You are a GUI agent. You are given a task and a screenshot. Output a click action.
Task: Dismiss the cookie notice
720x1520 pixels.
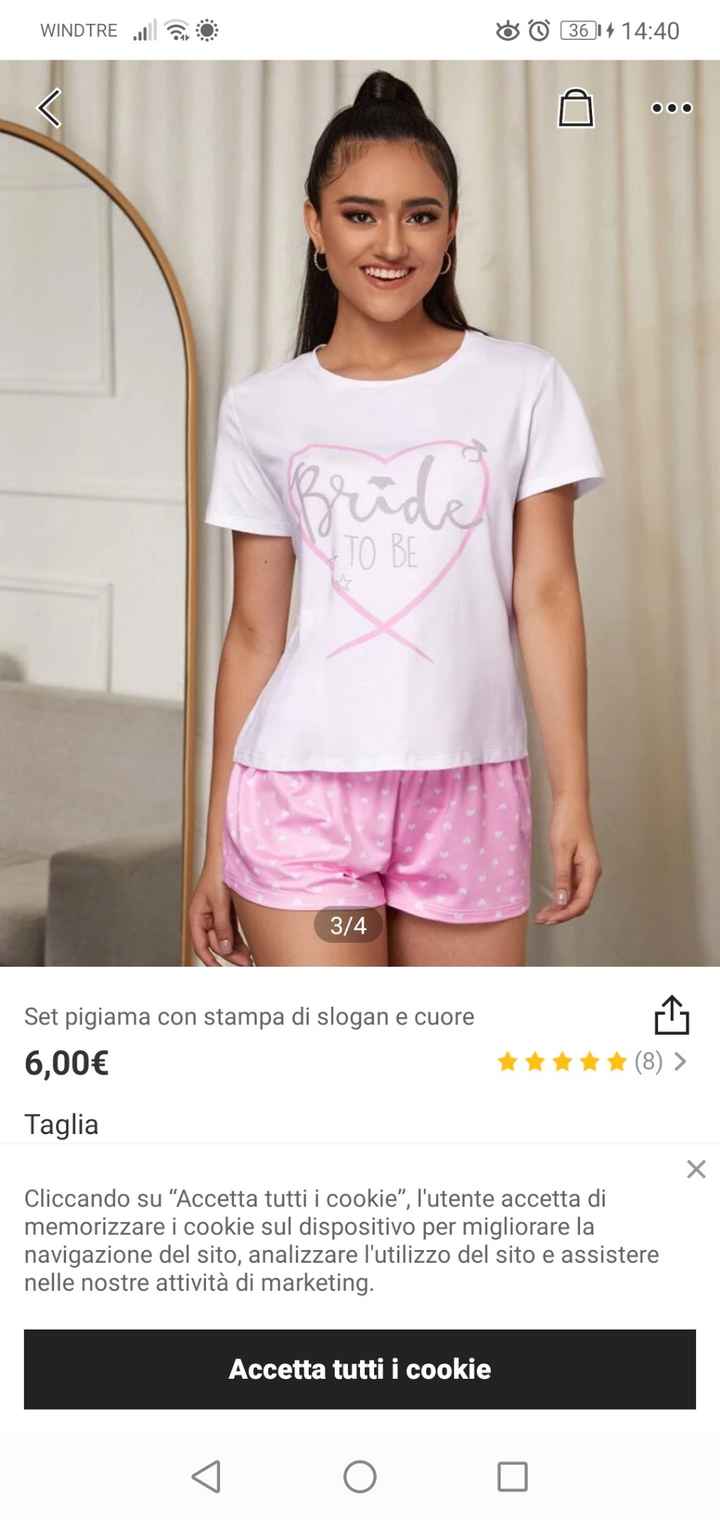[x=696, y=1169]
